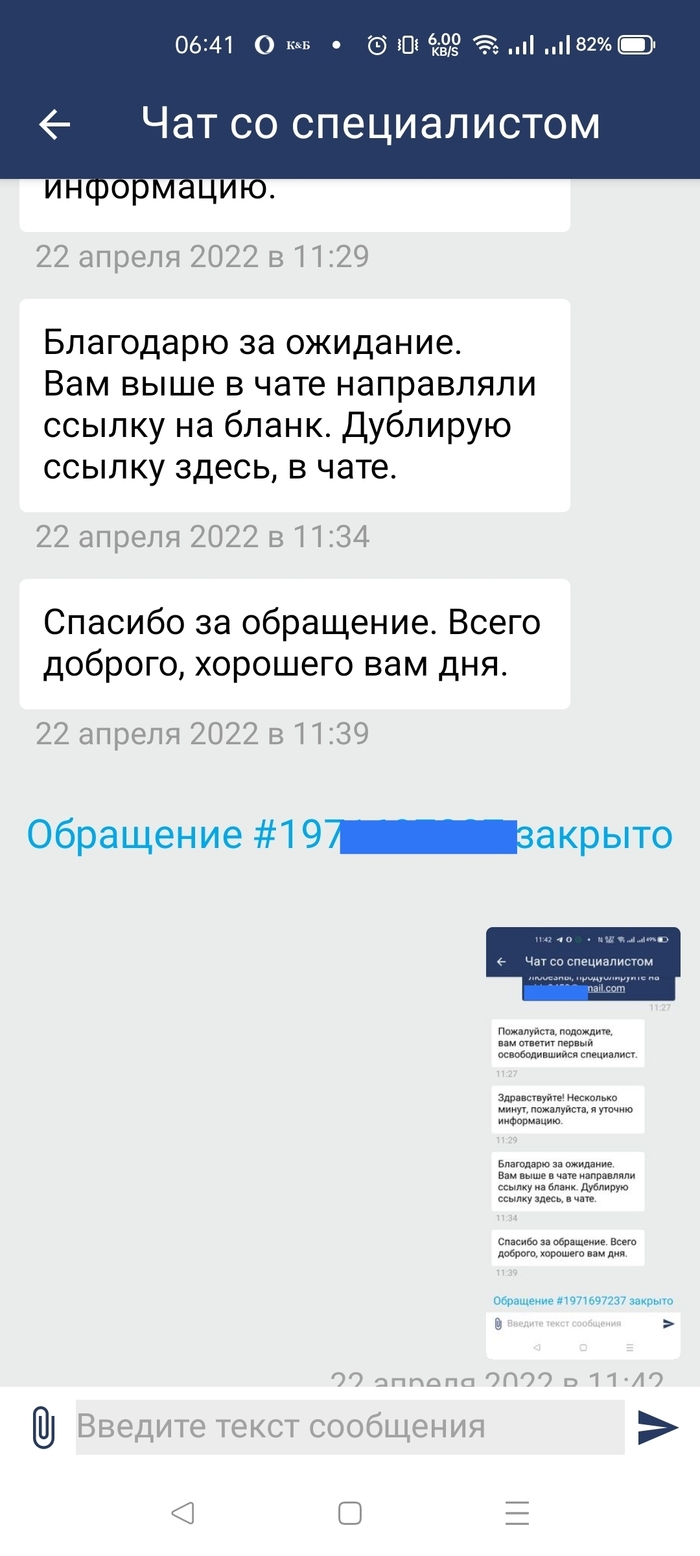The width and height of the screenshot is (700, 1556).
Task: Send the message with the arrow icon
Action: pos(657,1427)
